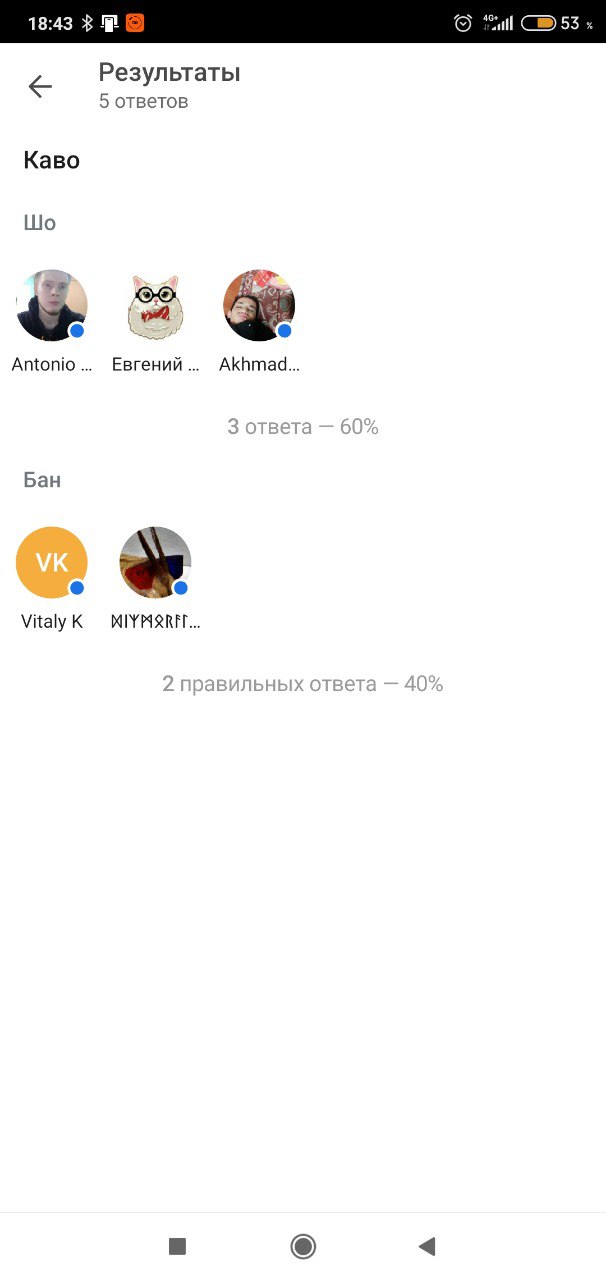Open recent apps via square button

(x=177, y=1246)
